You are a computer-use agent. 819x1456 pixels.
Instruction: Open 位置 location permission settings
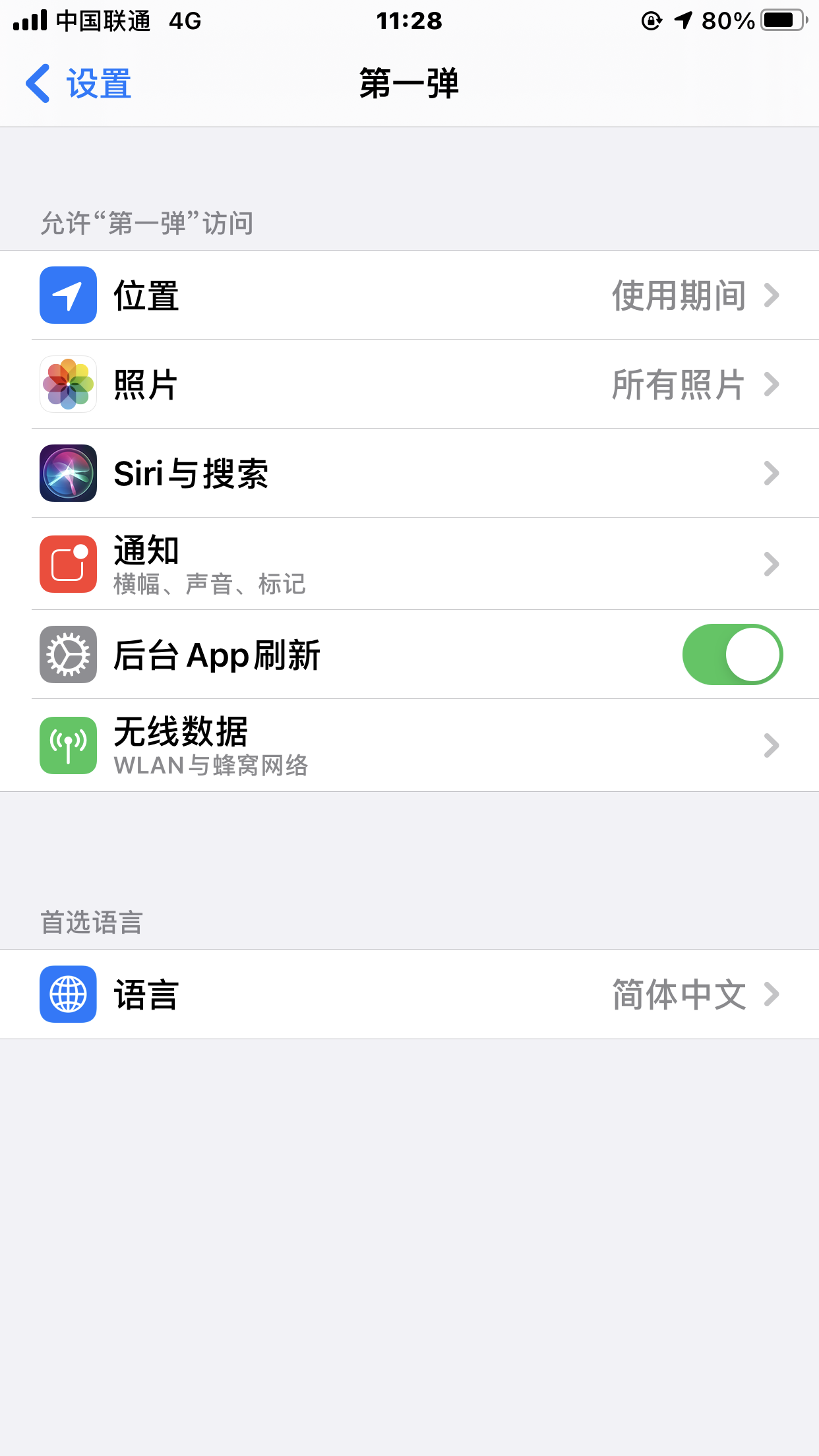pos(409,295)
